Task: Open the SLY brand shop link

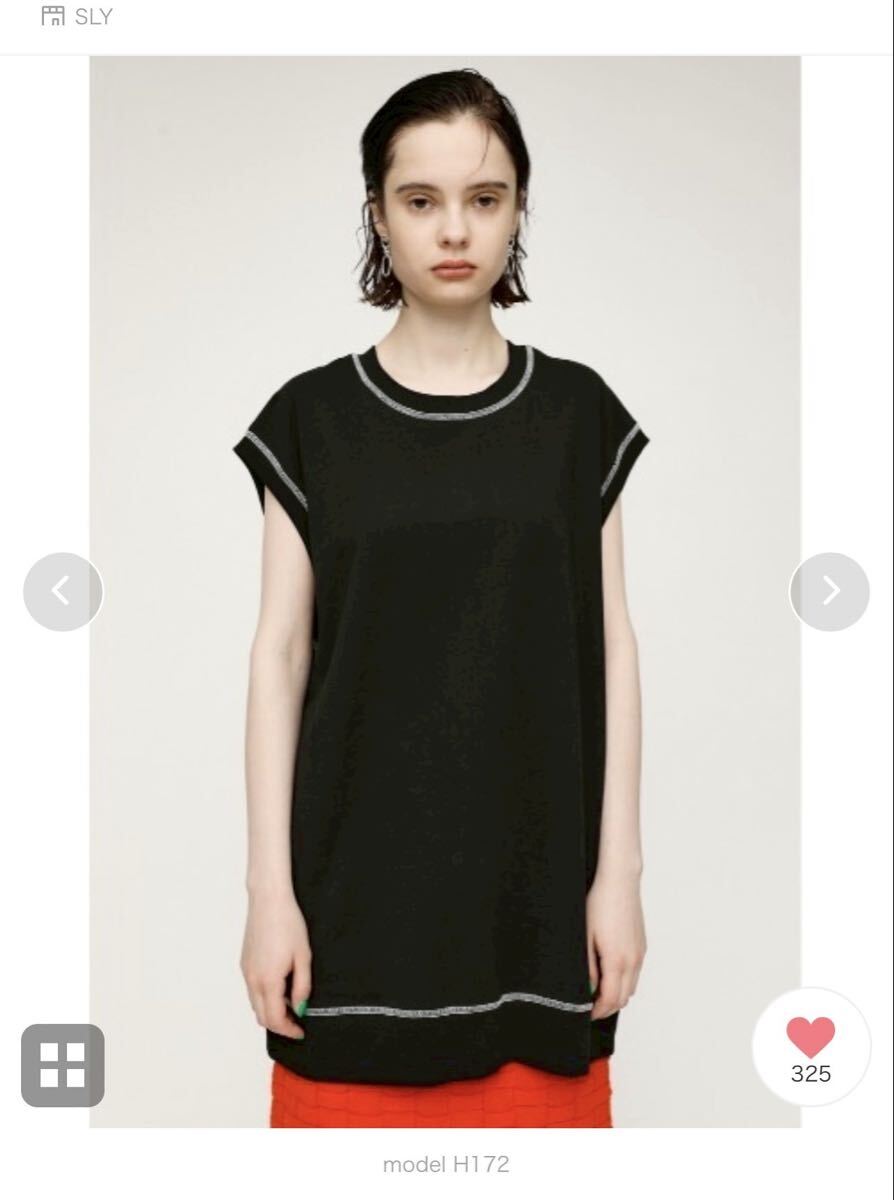Action: point(77,17)
